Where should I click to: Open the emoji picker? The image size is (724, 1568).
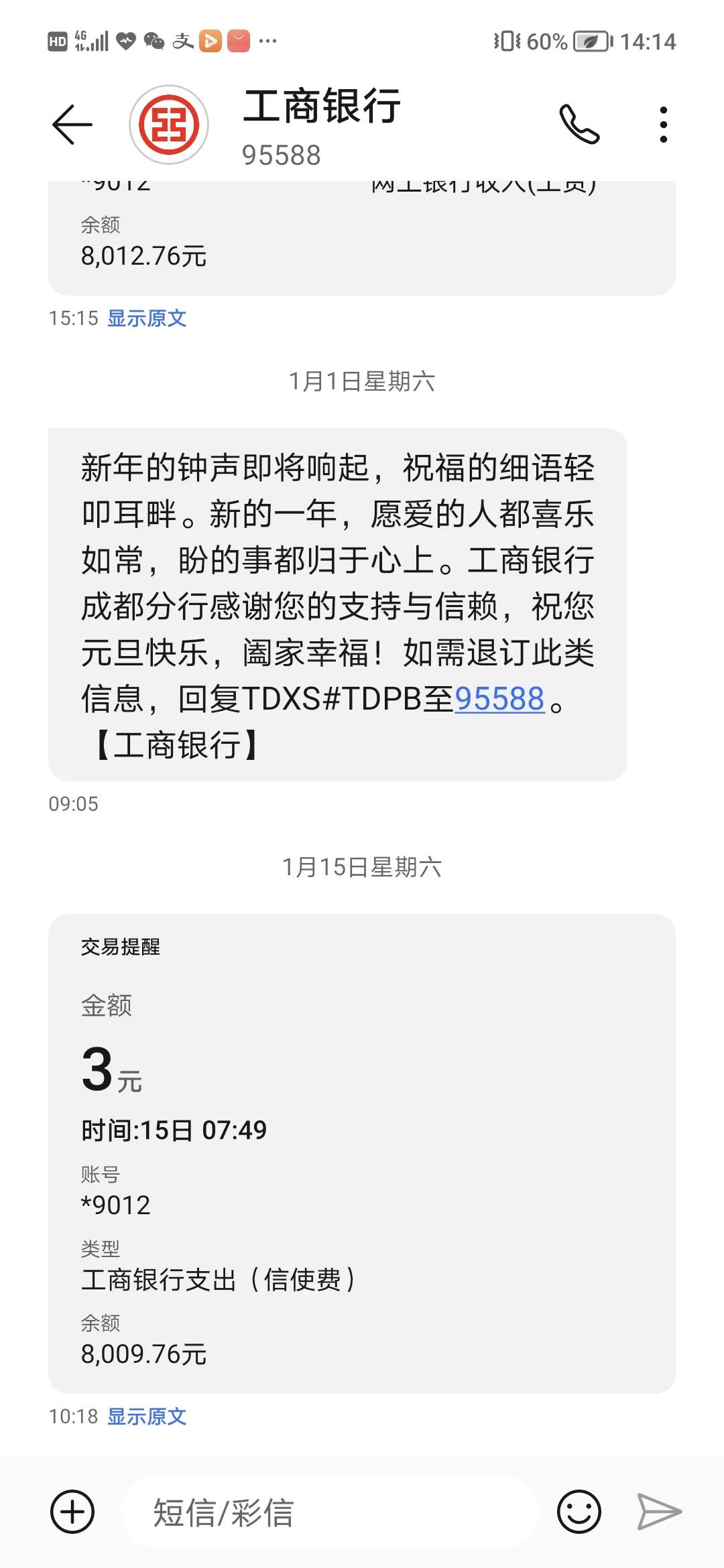click(x=579, y=1511)
